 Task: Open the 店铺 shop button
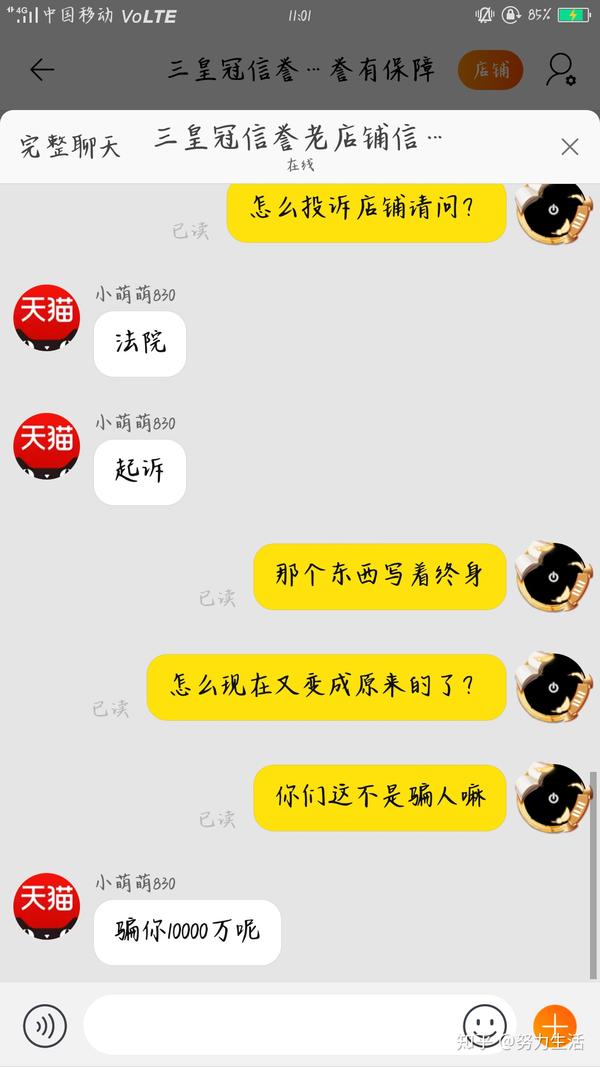(491, 70)
